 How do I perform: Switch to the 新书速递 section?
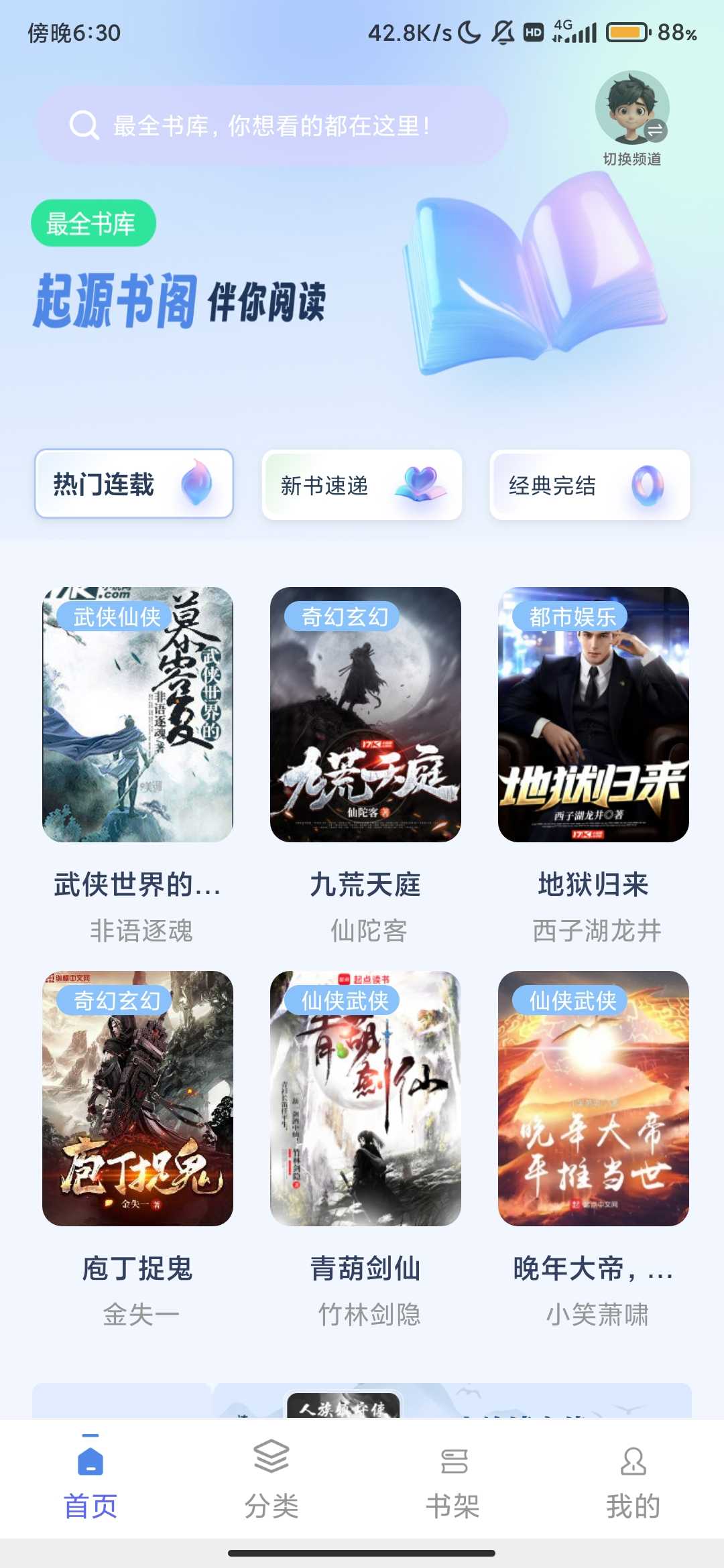(362, 484)
